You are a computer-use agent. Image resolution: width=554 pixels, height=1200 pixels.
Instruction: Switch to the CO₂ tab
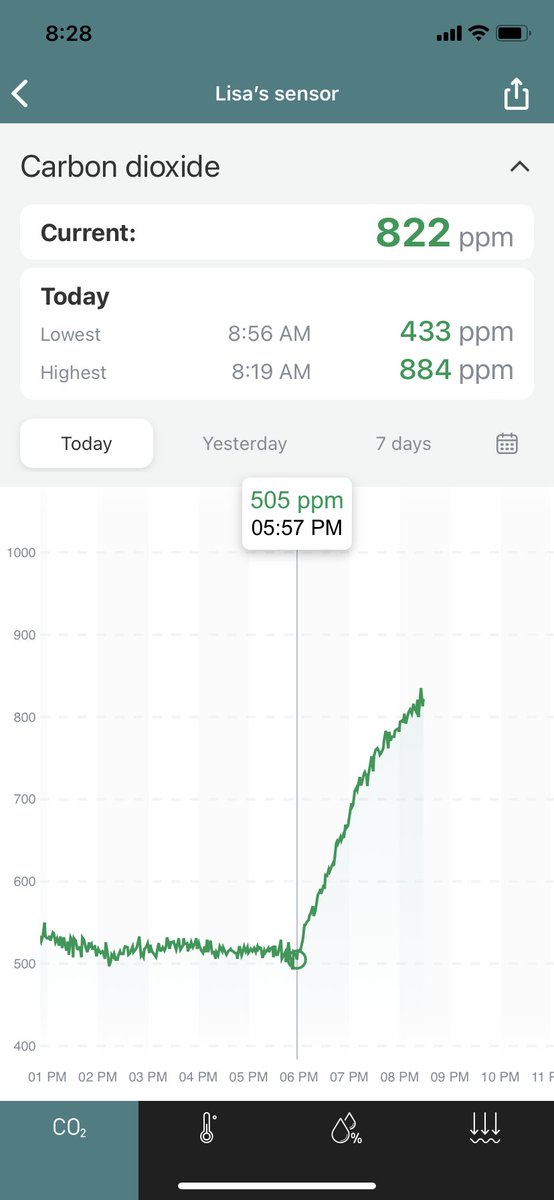[x=69, y=1130]
